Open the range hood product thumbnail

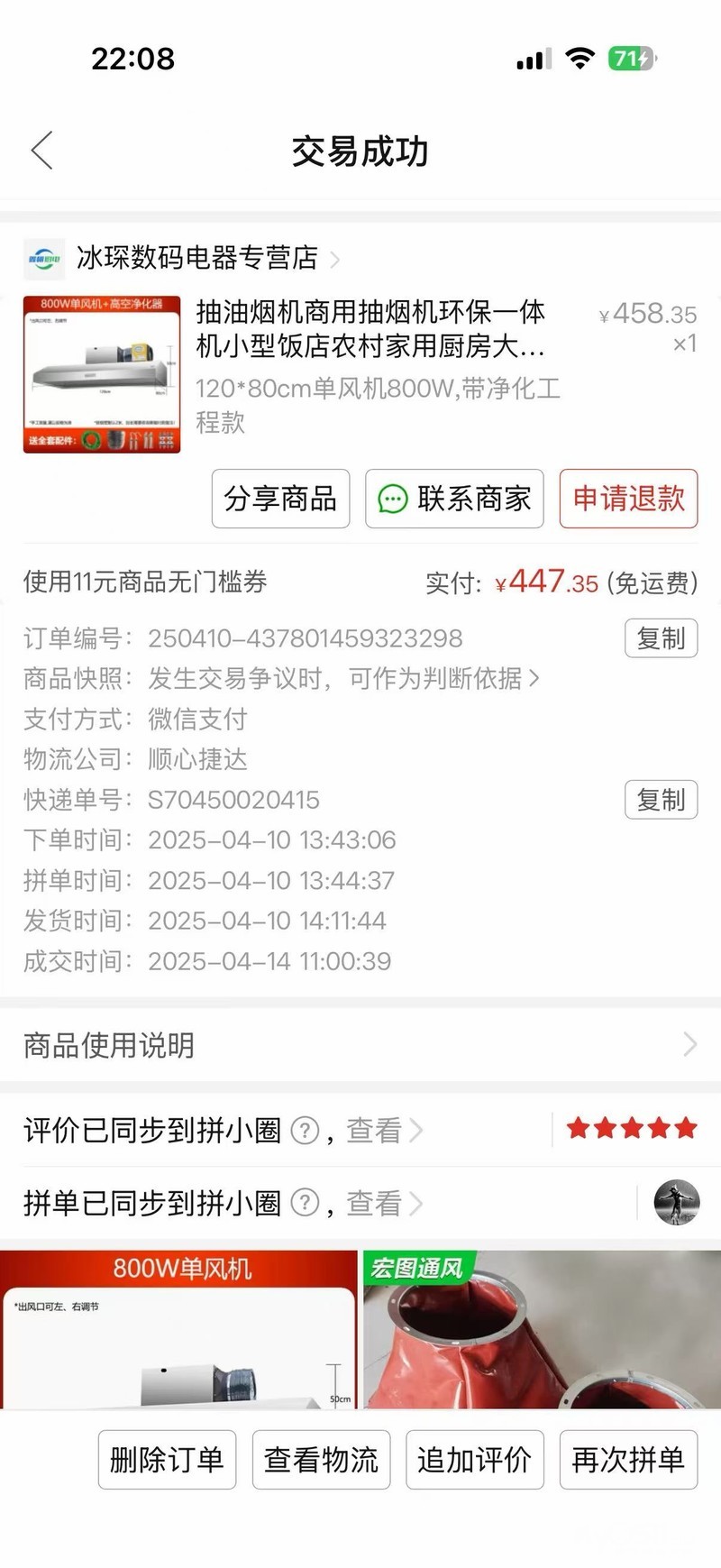pyautogui.click(x=102, y=374)
